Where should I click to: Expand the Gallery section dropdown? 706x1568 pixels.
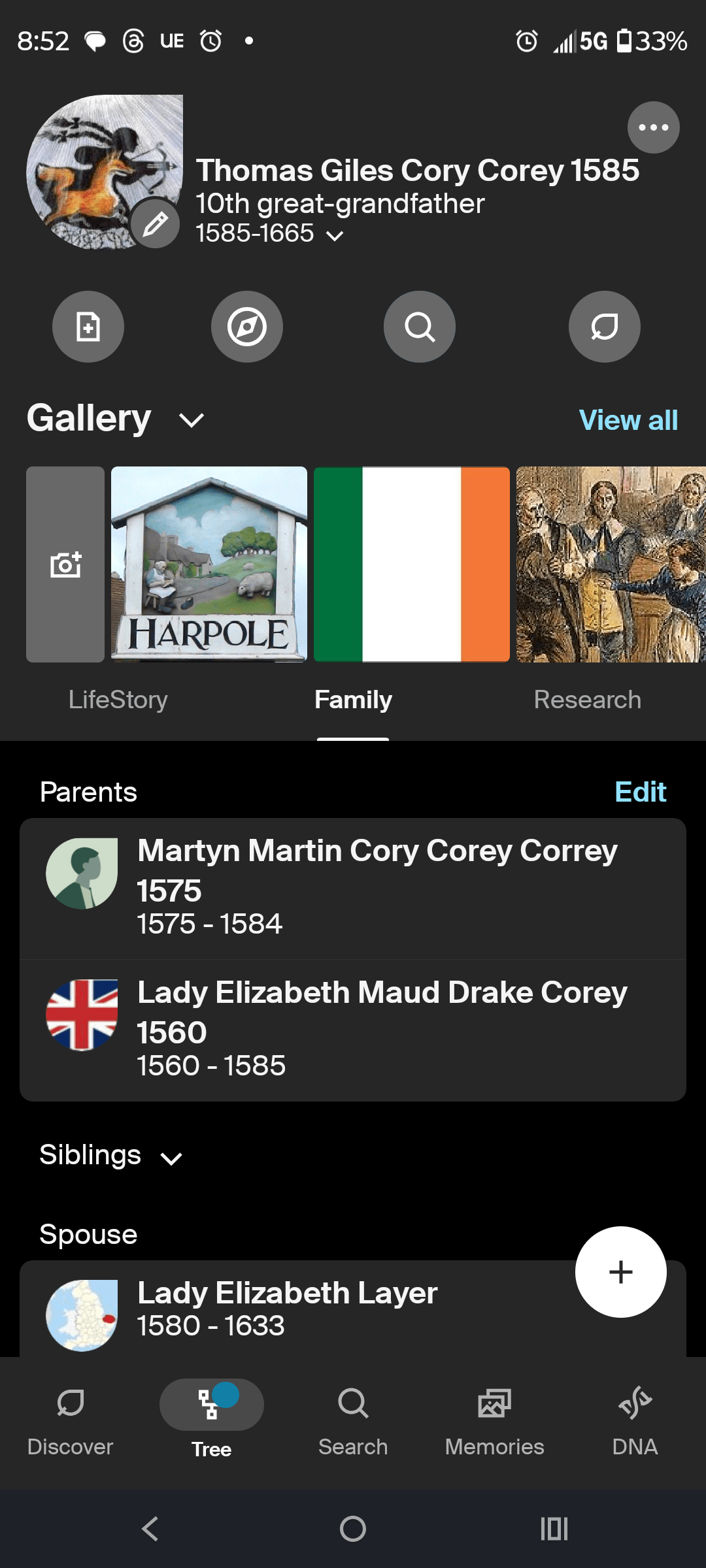pos(190,420)
